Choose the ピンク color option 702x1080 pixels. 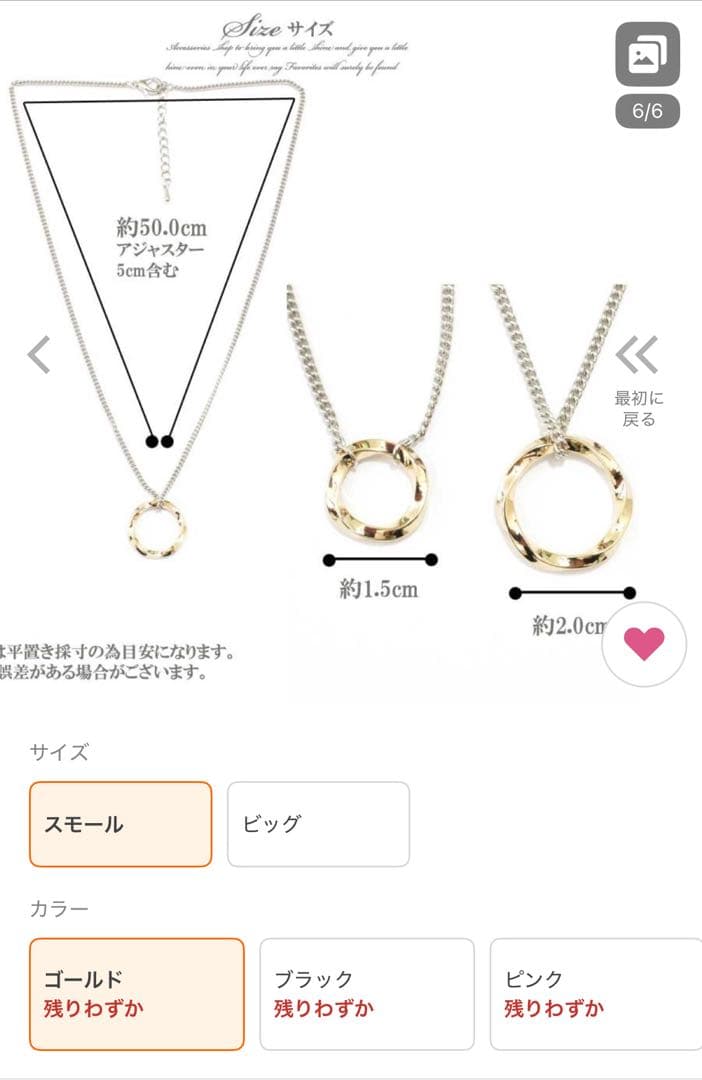coord(595,994)
